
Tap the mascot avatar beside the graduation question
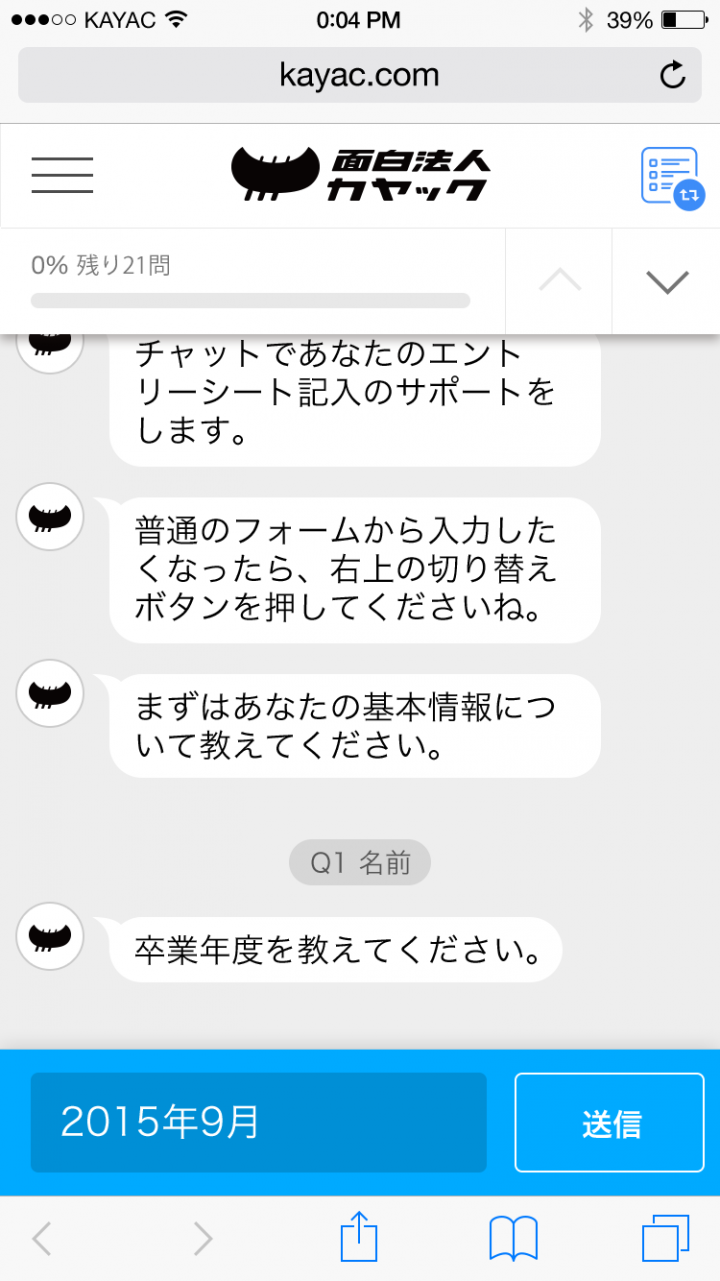(49, 938)
